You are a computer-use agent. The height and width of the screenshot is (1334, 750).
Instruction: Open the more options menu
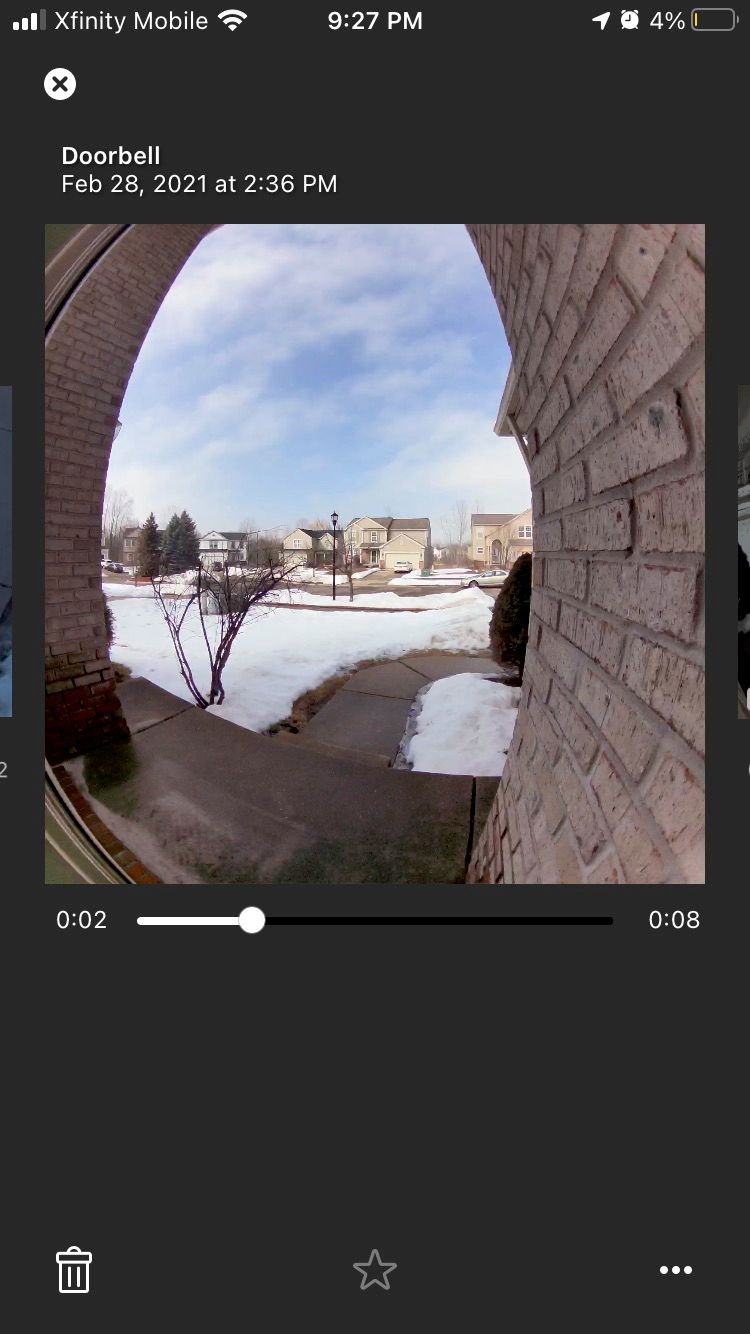tap(675, 1270)
